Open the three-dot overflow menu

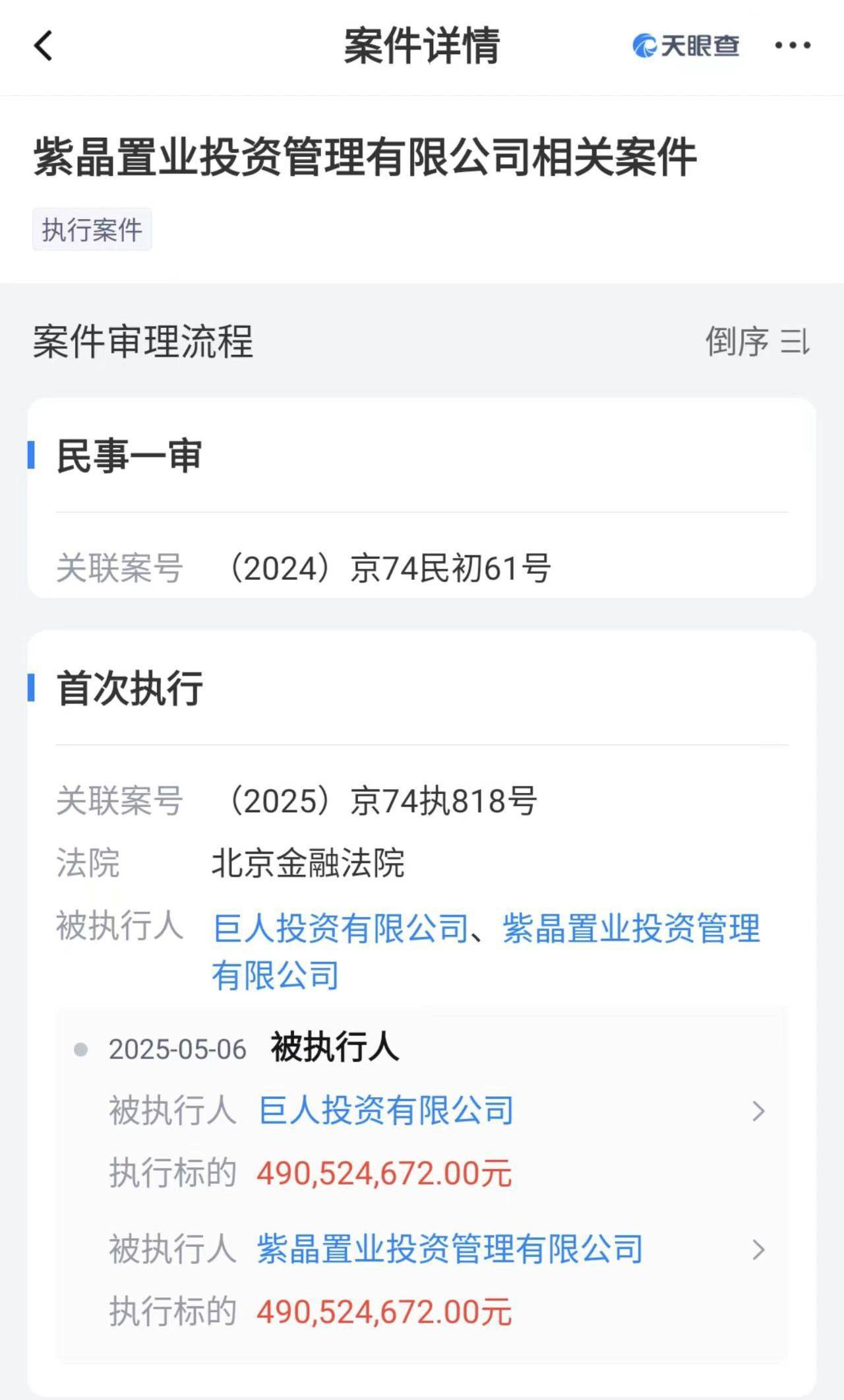[x=793, y=46]
